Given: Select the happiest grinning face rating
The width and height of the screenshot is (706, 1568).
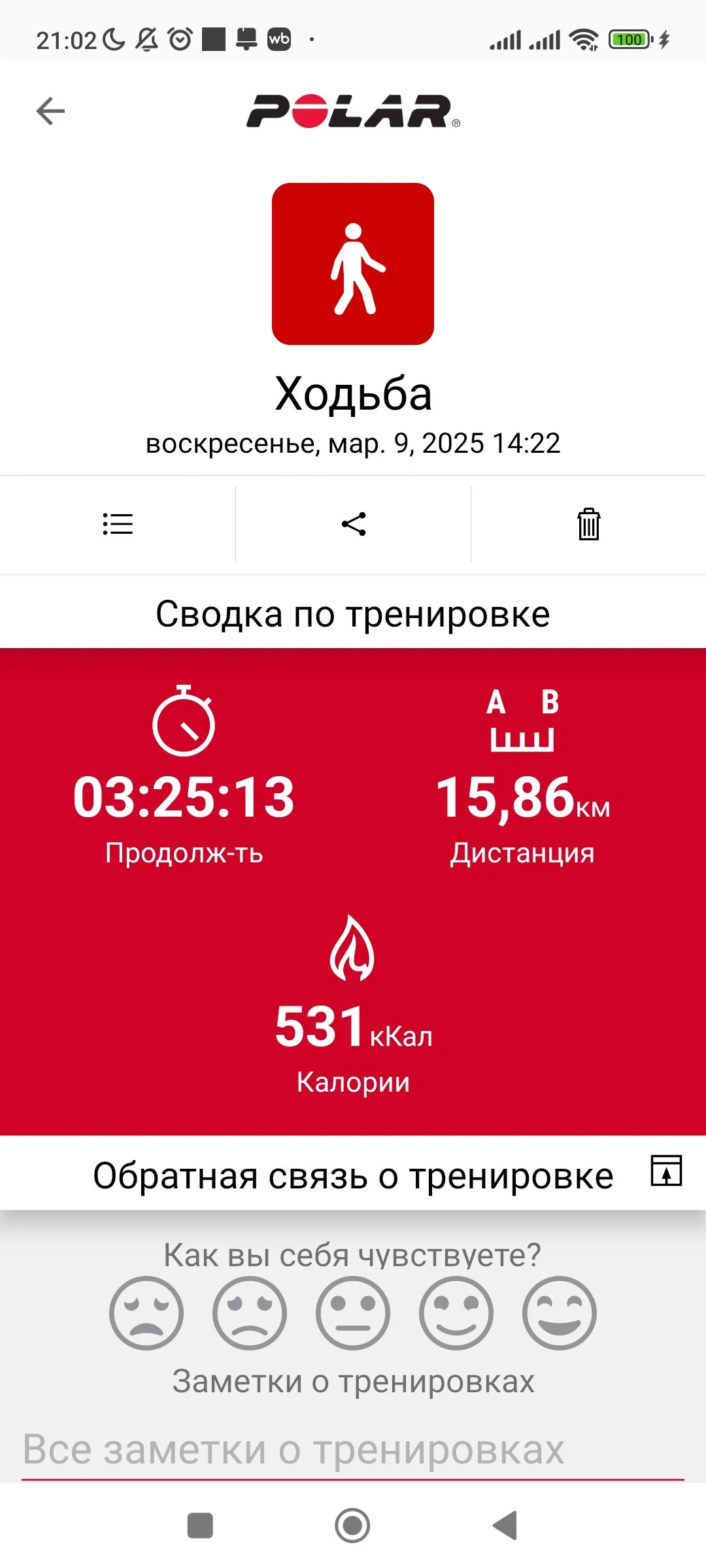Looking at the screenshot, I should coord(560,1313).
